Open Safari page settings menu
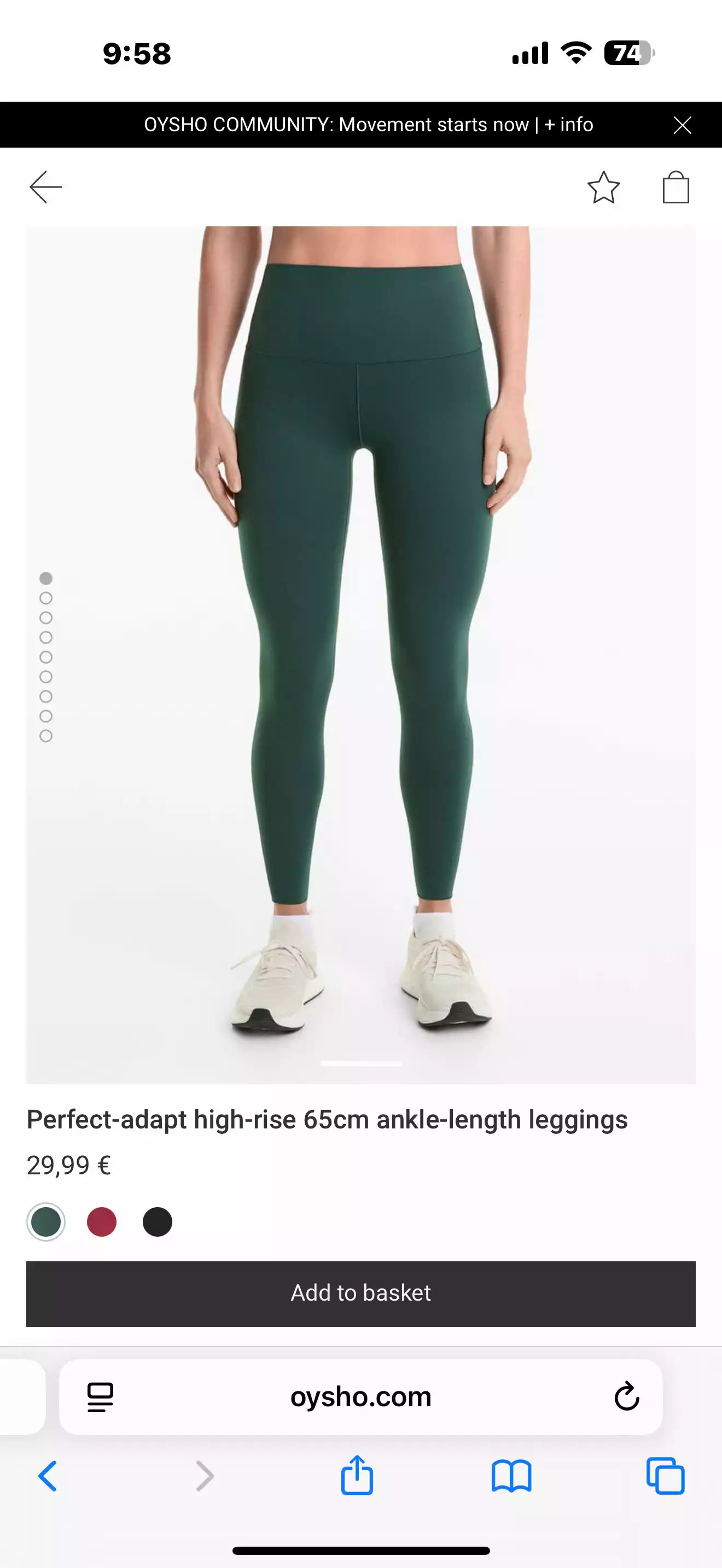722x1568 pixels. tap(101, 1397)
